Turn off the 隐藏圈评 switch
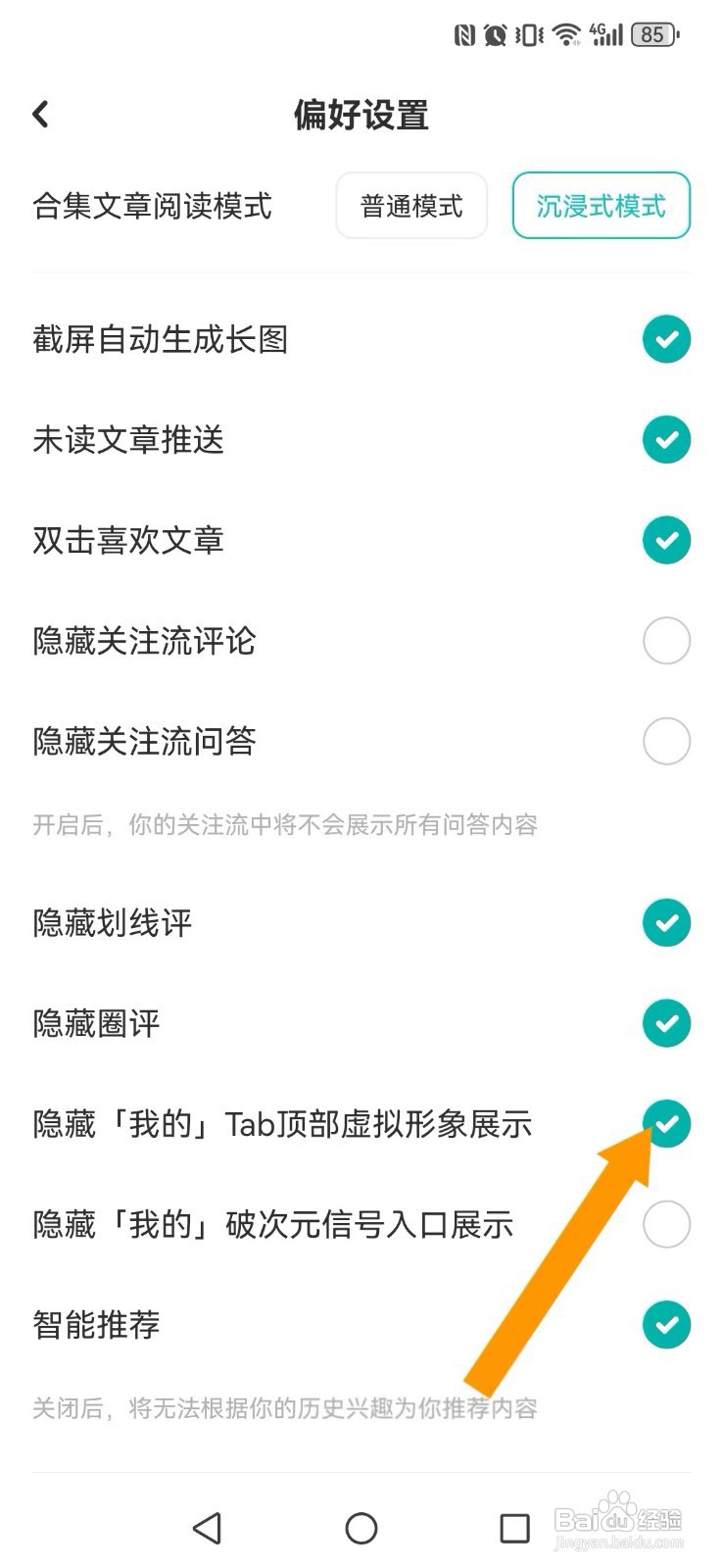723x1568 pixels. click(x=667, y=1022)
